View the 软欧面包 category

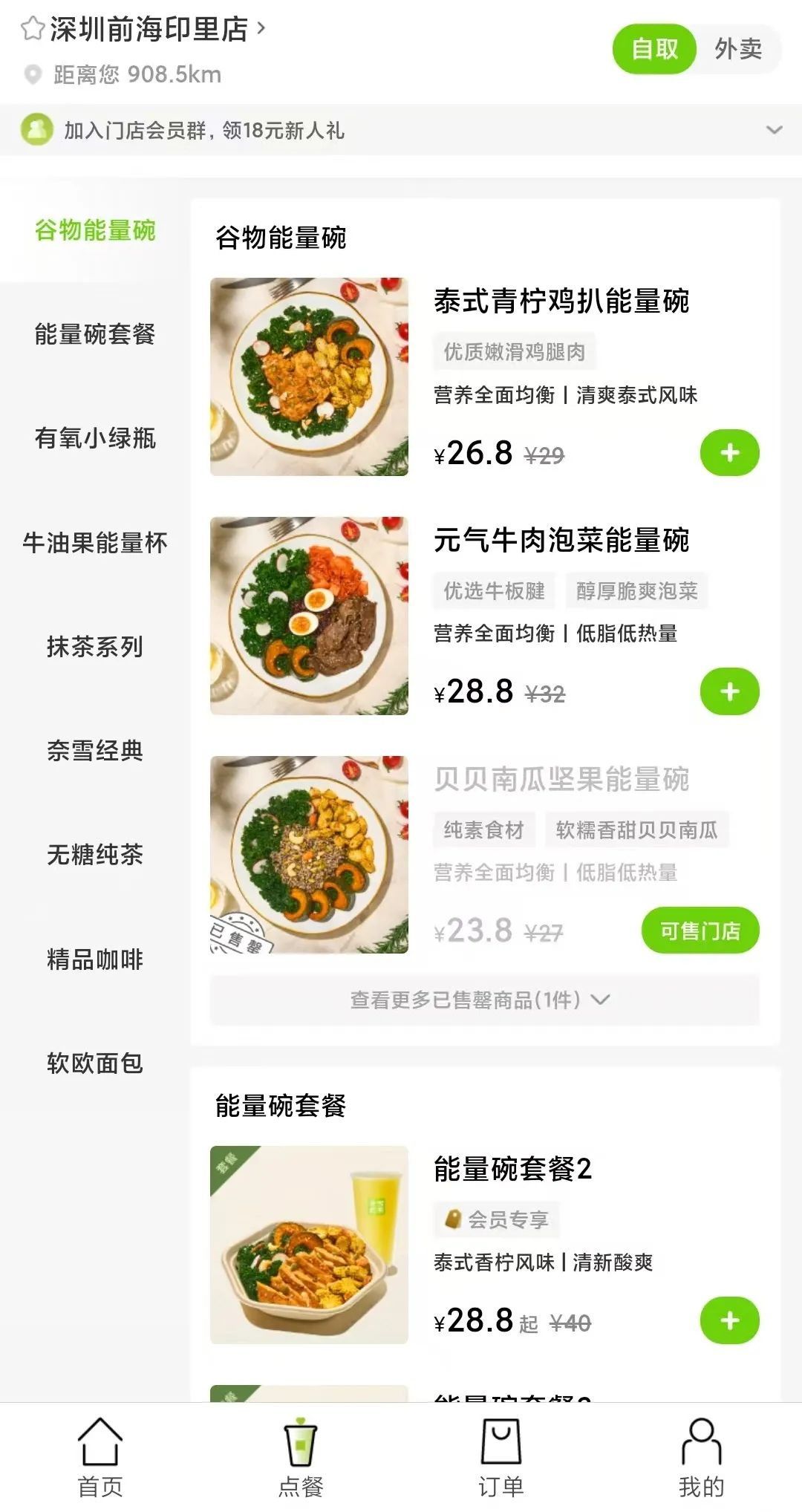click(x=95, y=1063)
